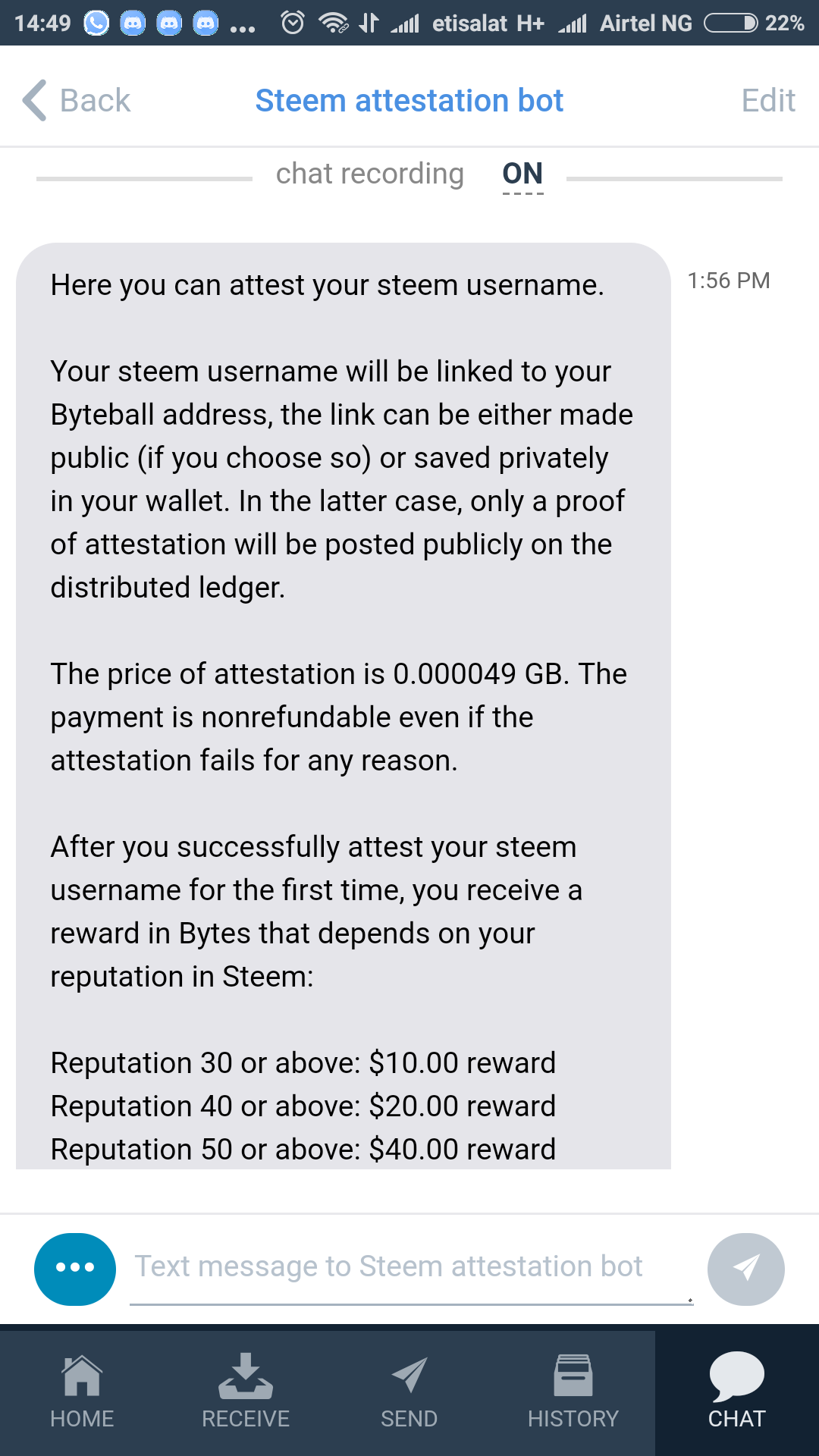Image resolution: width=819 pixels, height=1456 pixels.
Task: Switch to the Send tab
Action: [x=409, y=1392]
